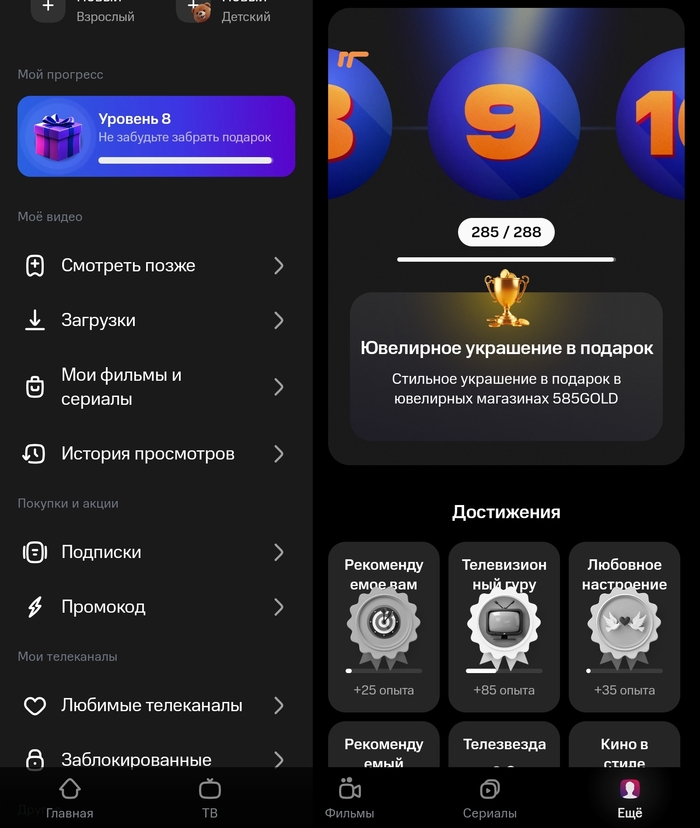Open Загрузки section
Screen dimensions: 700x828
point(153,320)
